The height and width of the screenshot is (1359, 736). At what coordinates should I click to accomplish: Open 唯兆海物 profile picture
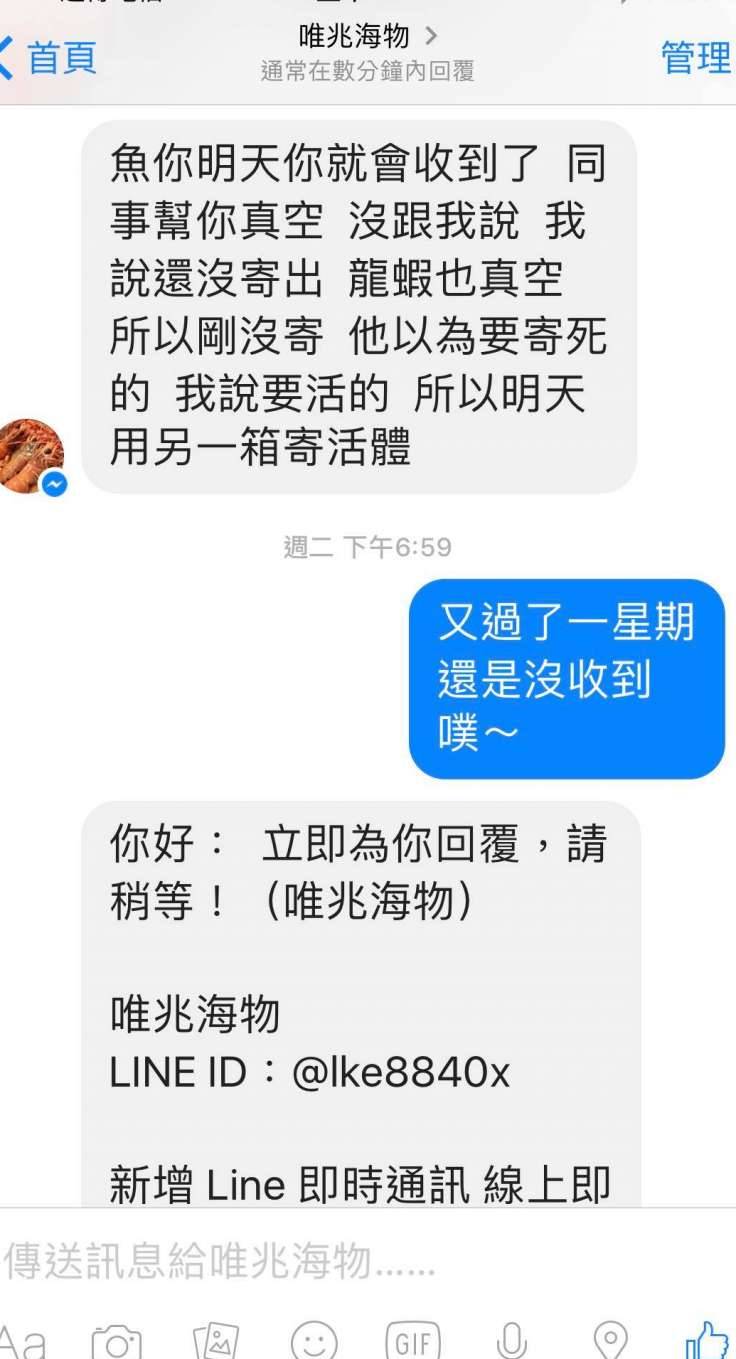30,455
